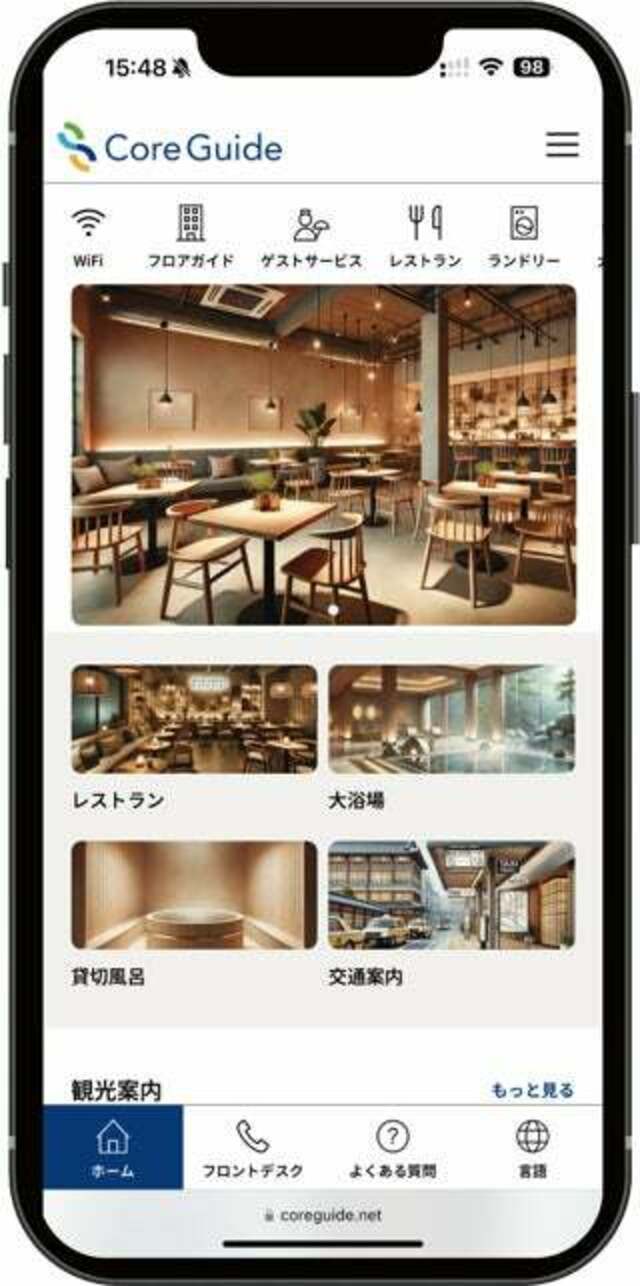View the 貸切風呂 card
The height and width of the screenshot is (1286, 640).
point(194,895)
